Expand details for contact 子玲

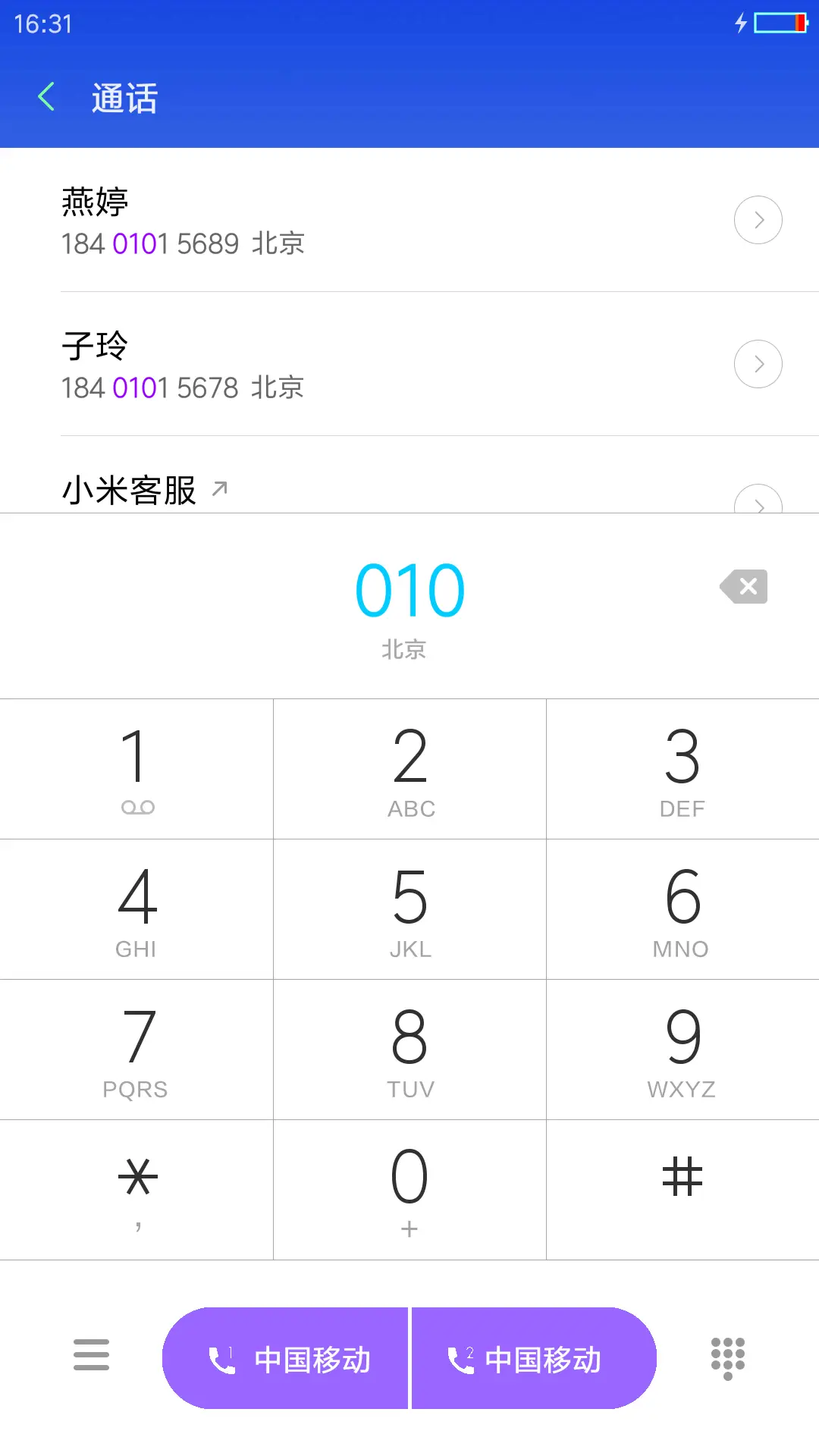click(x=758, y=364)
